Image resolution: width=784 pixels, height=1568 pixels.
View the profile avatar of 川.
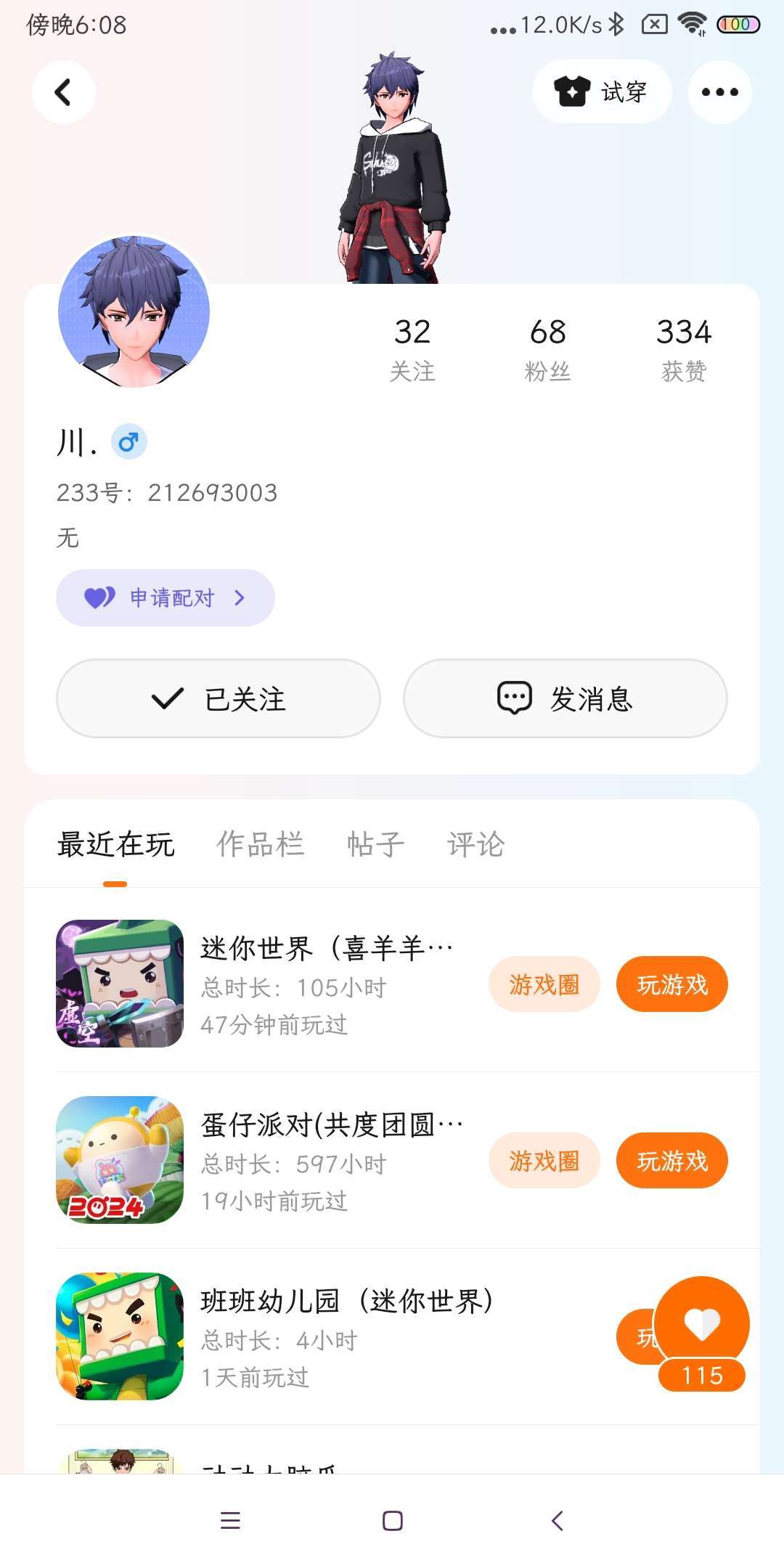click(x=134, y=312)
